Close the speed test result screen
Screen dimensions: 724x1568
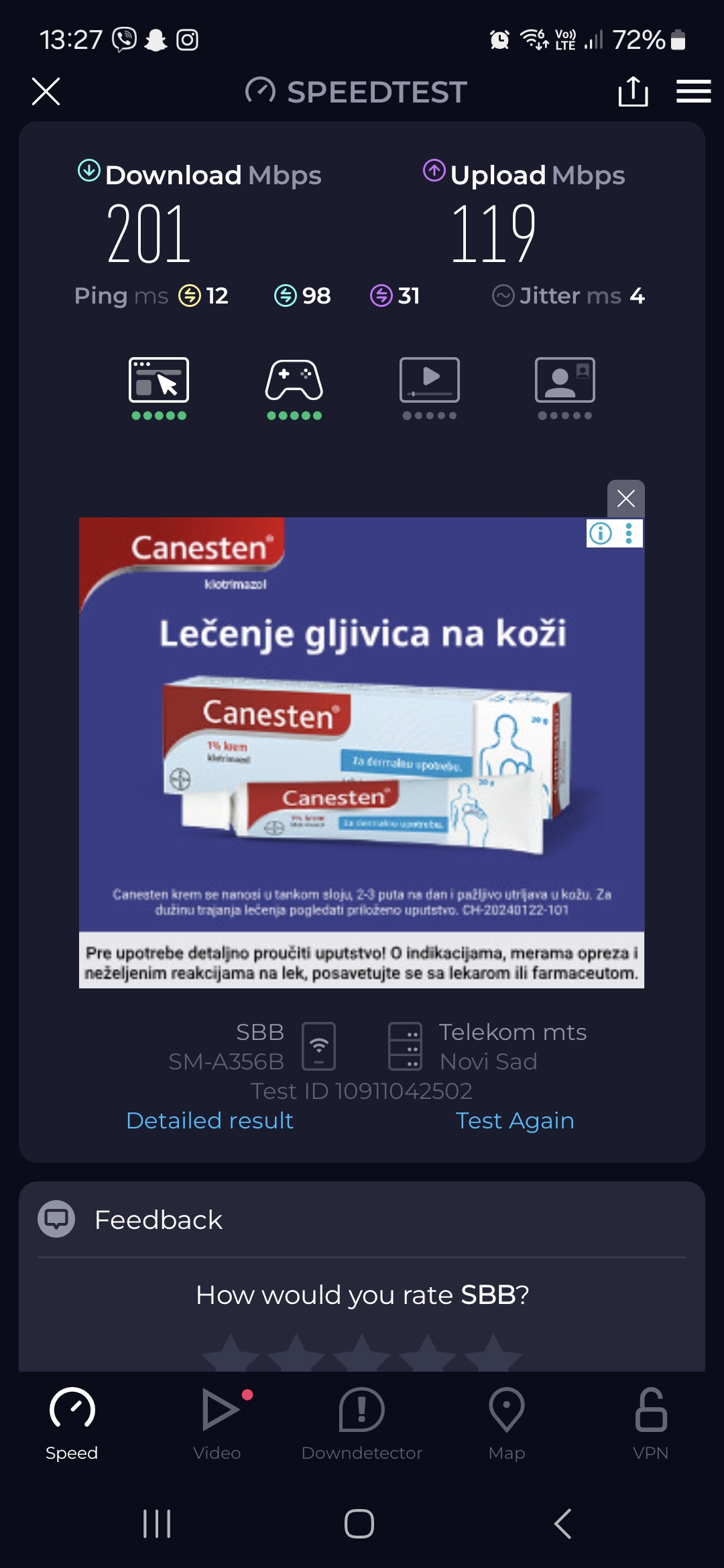point(46,91)
